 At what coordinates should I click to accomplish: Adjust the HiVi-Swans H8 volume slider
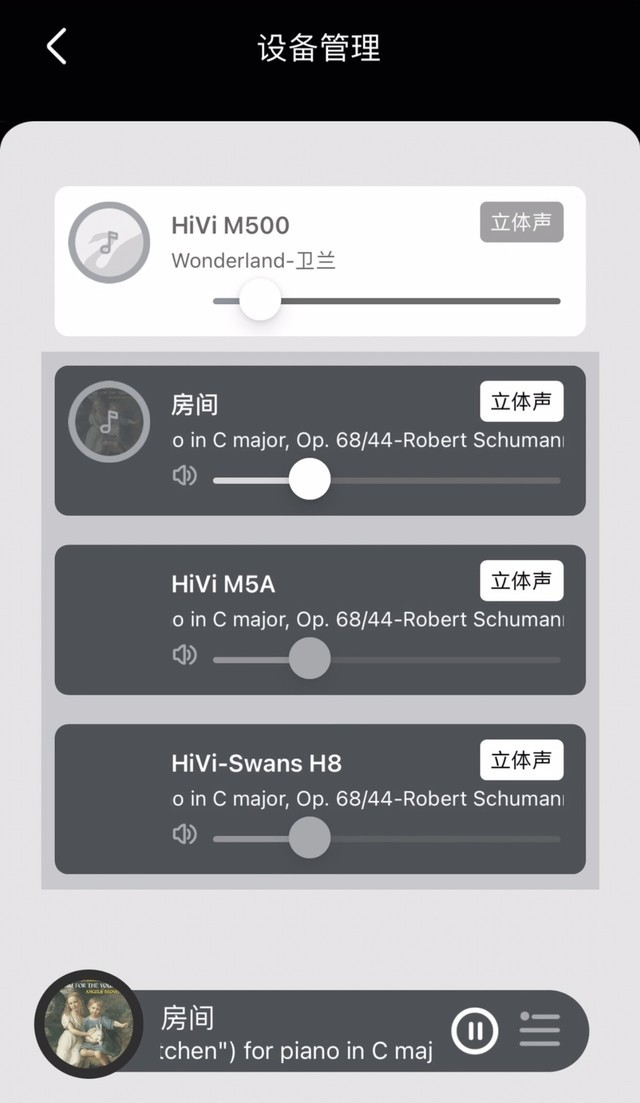point(309,838)
